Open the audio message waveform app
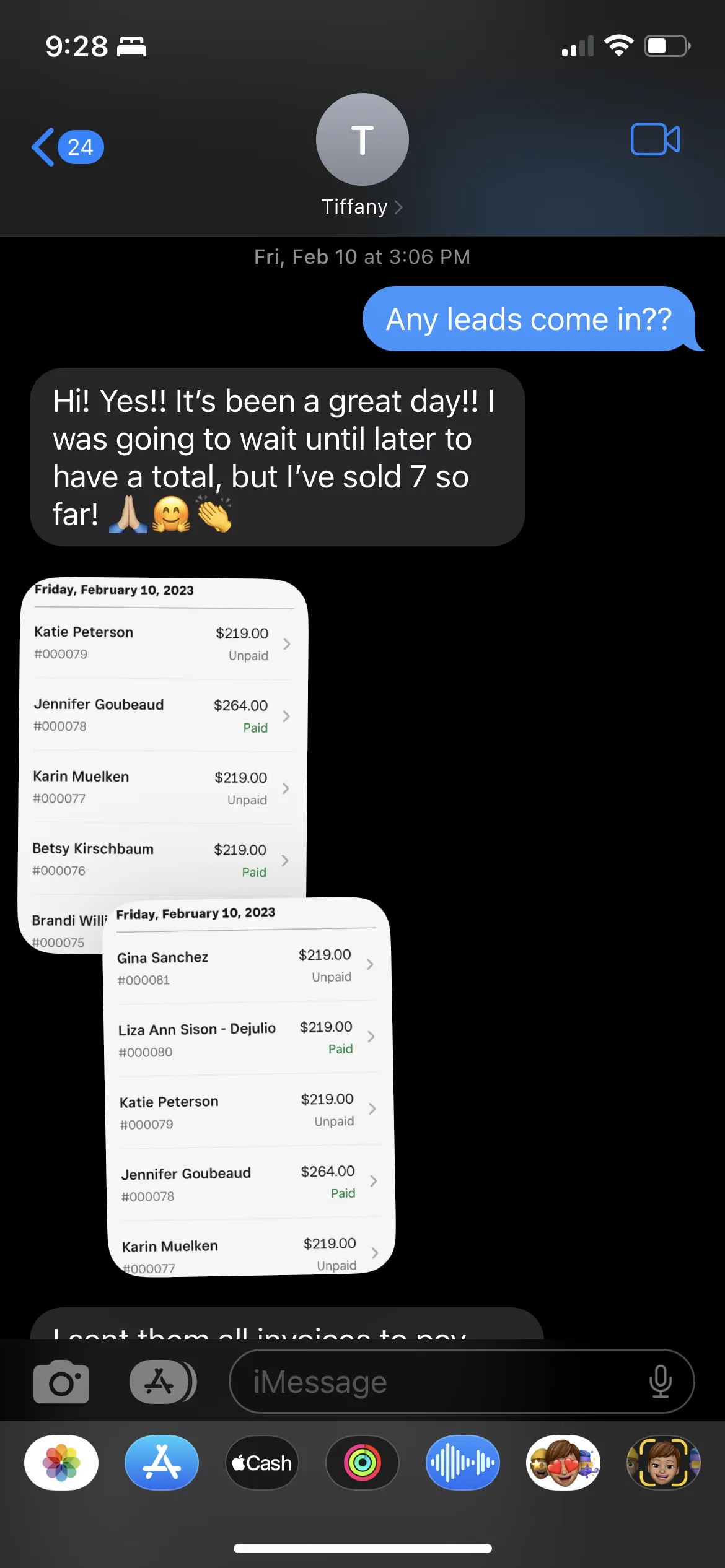This screenshot has width=725, height=1568. [463, 1463]
